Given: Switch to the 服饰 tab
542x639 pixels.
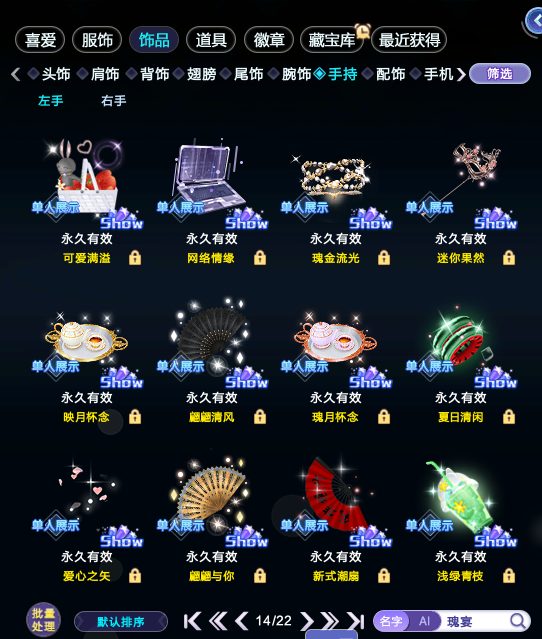Looking at the screenshot, I should point(97,40).
